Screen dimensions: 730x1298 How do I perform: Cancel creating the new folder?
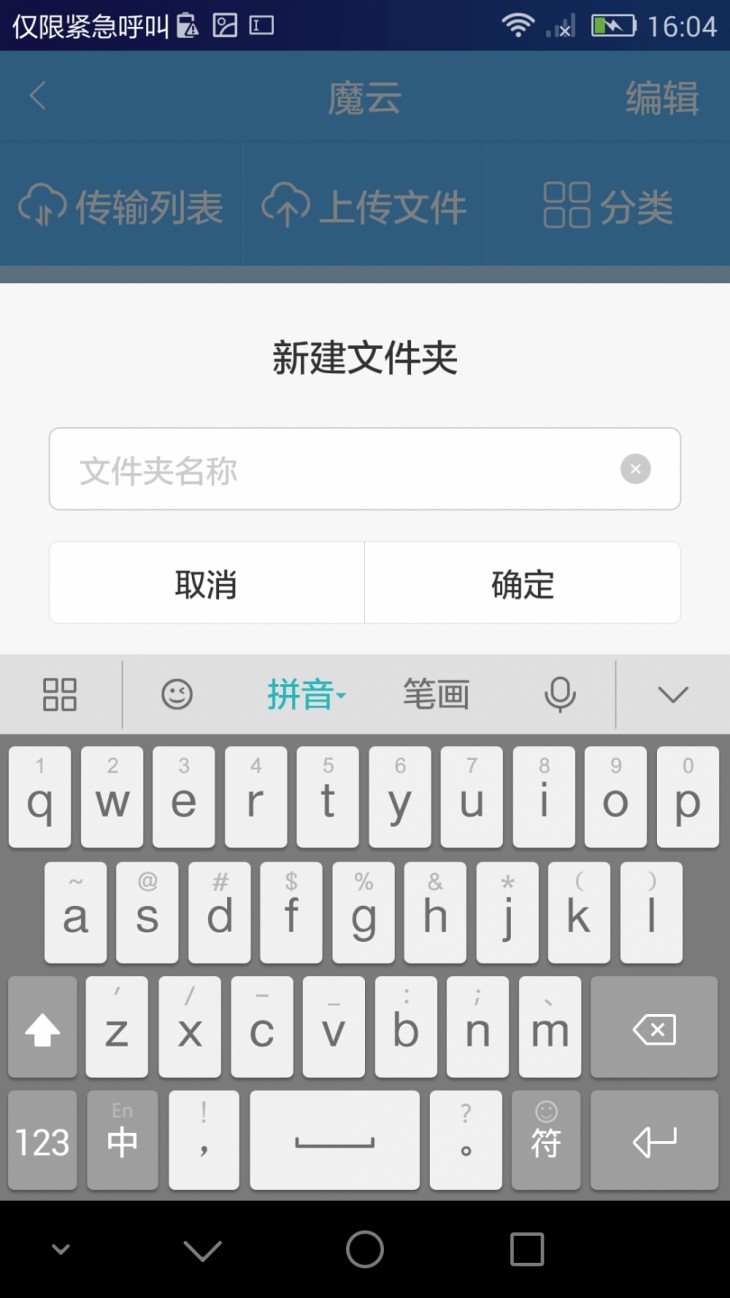[x=206, y=584]
